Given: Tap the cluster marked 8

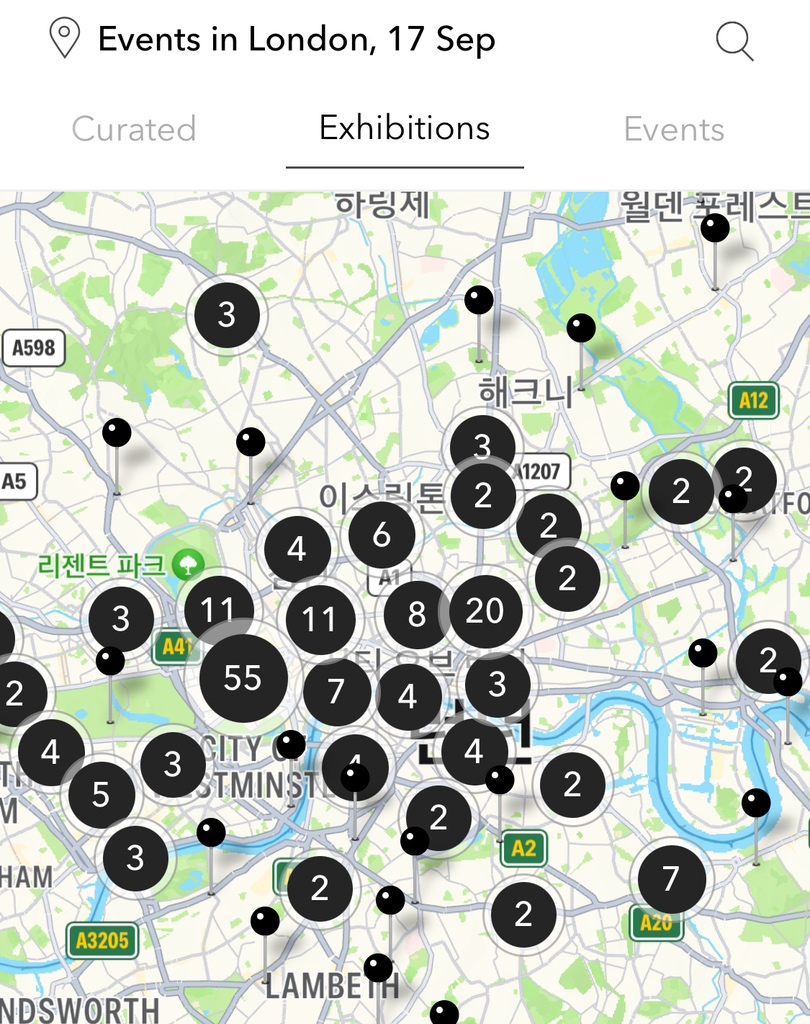Looking at the screenshot, I should (417, 614).
